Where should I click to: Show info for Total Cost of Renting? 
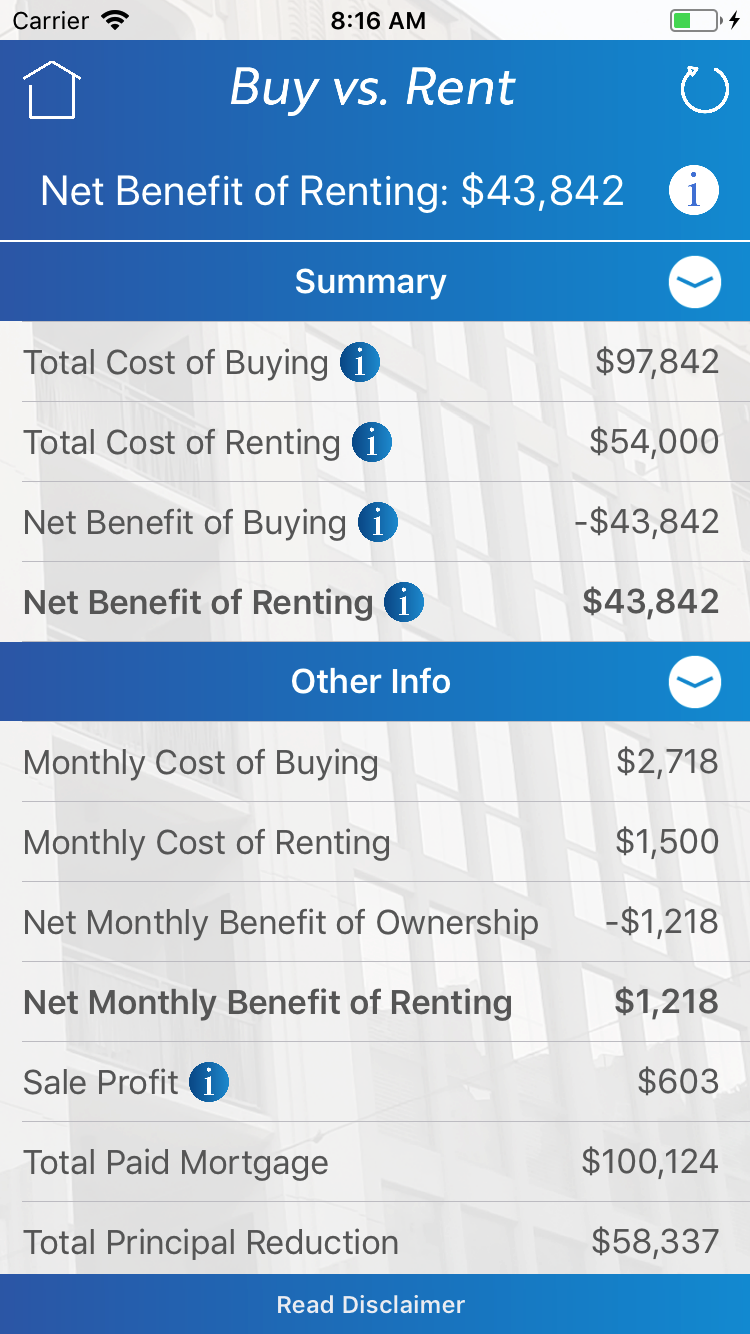click(372, 442)
